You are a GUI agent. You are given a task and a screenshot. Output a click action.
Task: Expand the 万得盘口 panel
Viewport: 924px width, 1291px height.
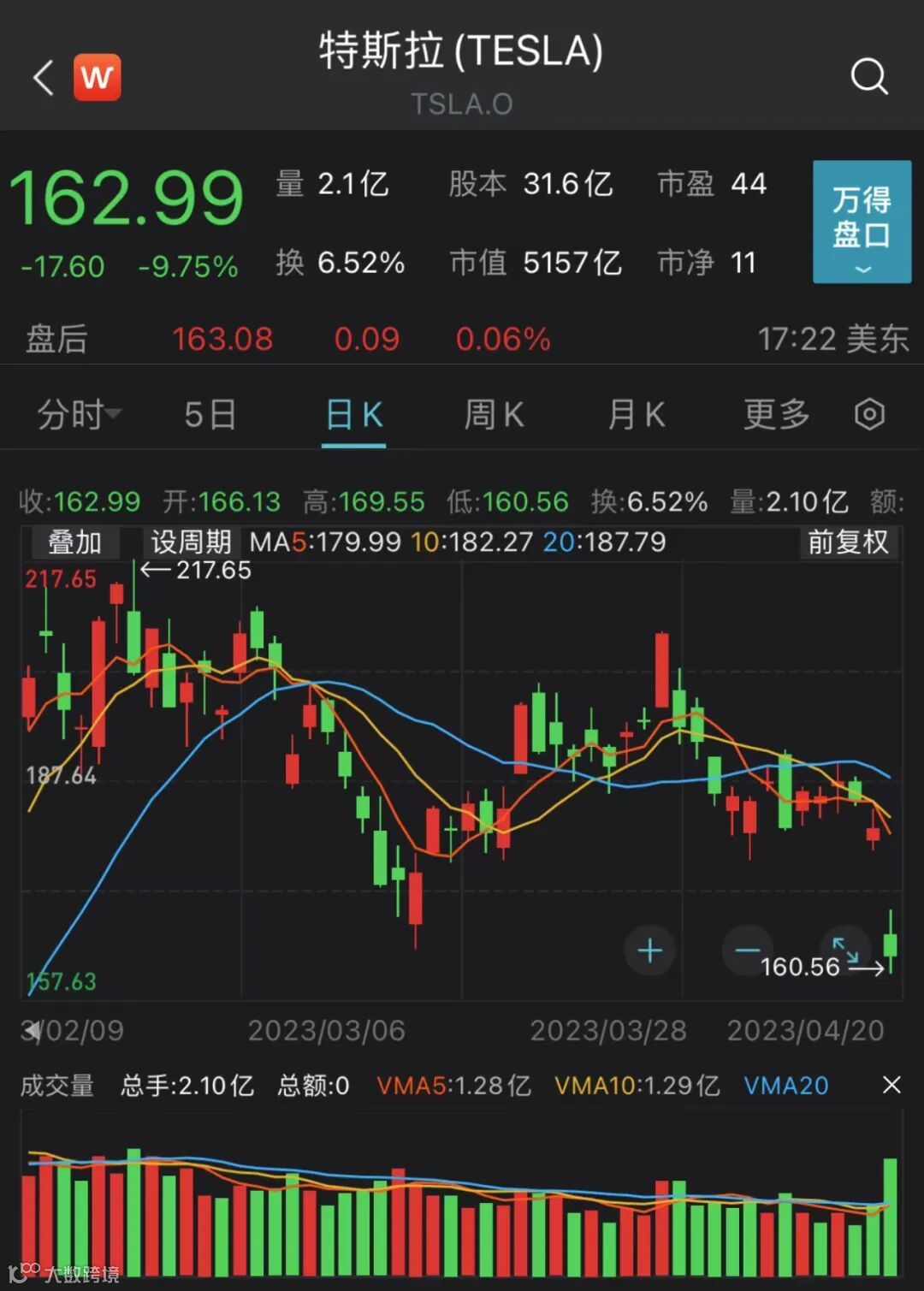click(x=861, y=222)
